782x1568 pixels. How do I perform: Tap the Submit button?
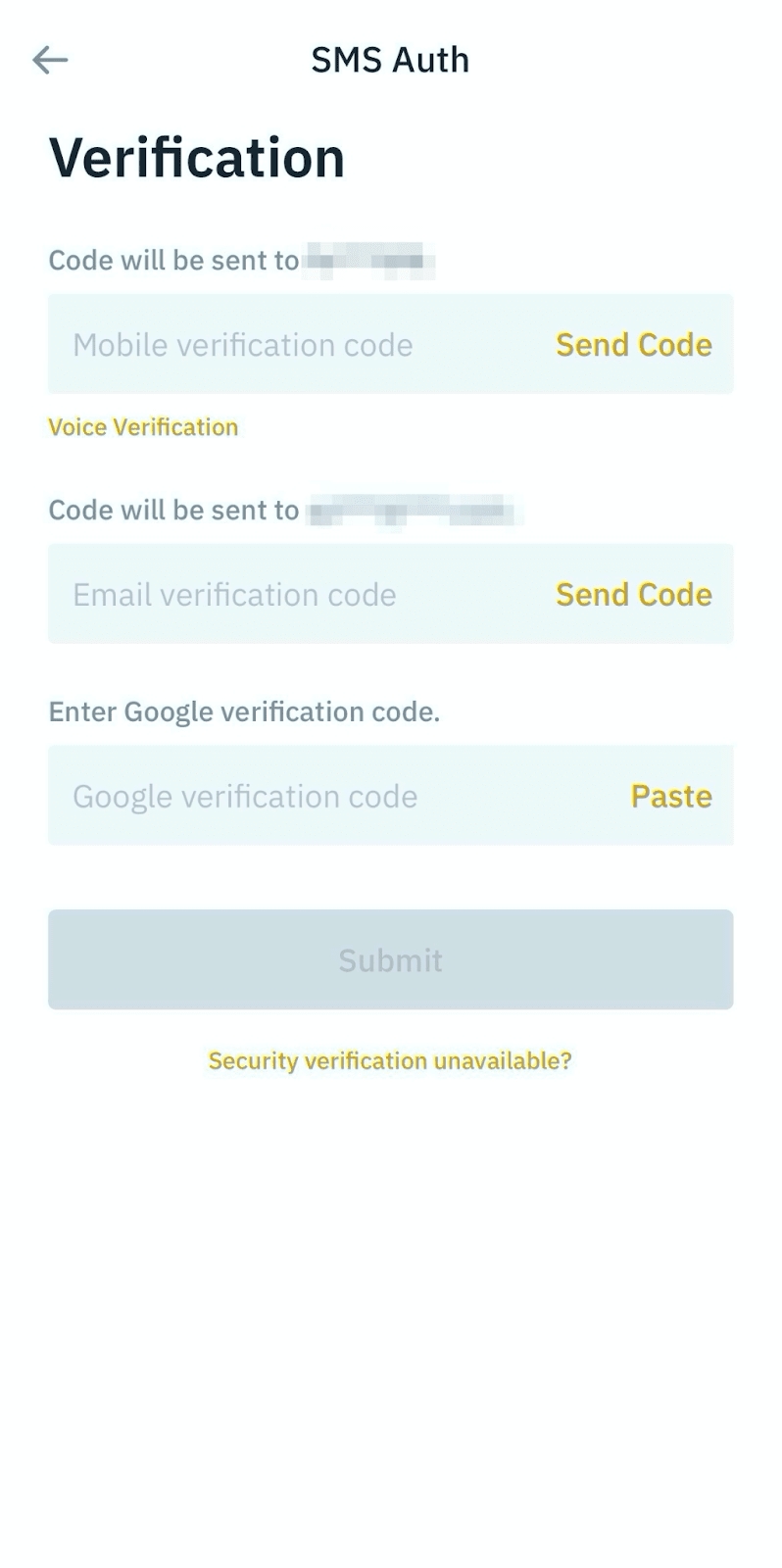click(390, 959)
